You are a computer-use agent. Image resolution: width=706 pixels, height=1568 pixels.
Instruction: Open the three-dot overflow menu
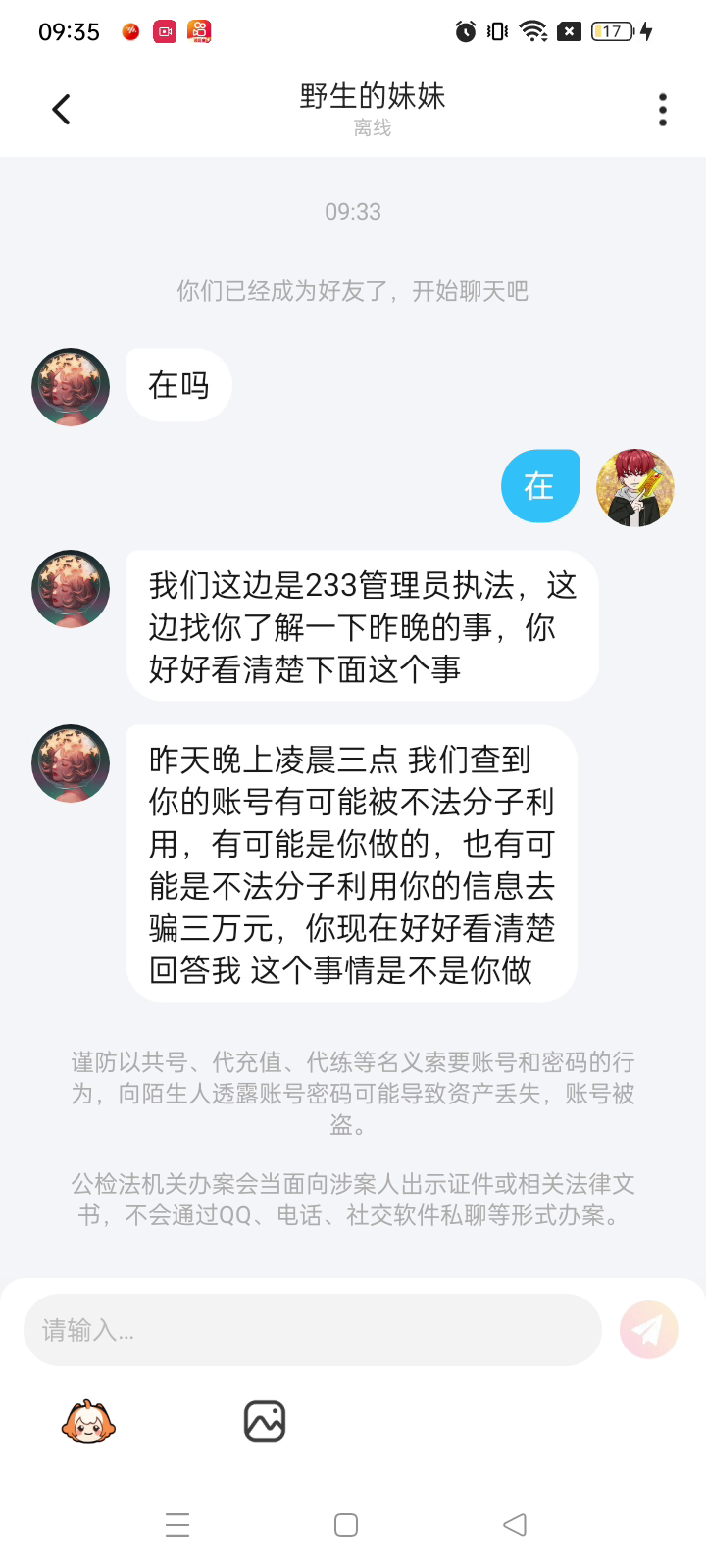[x=663, y=110]
